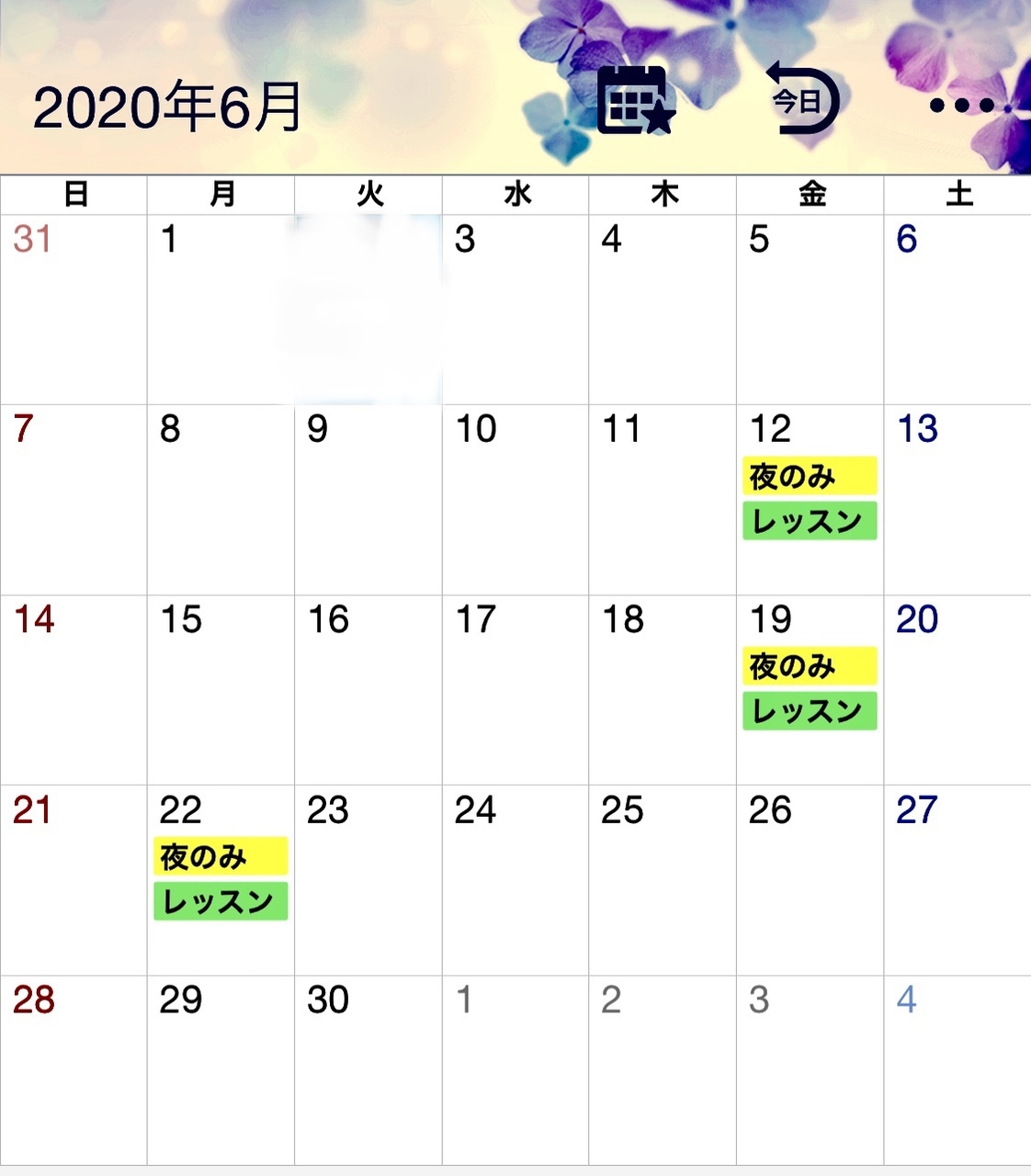Select July 4 from the next month
Screen dimensions: 1031x1176
[957, 1069]
